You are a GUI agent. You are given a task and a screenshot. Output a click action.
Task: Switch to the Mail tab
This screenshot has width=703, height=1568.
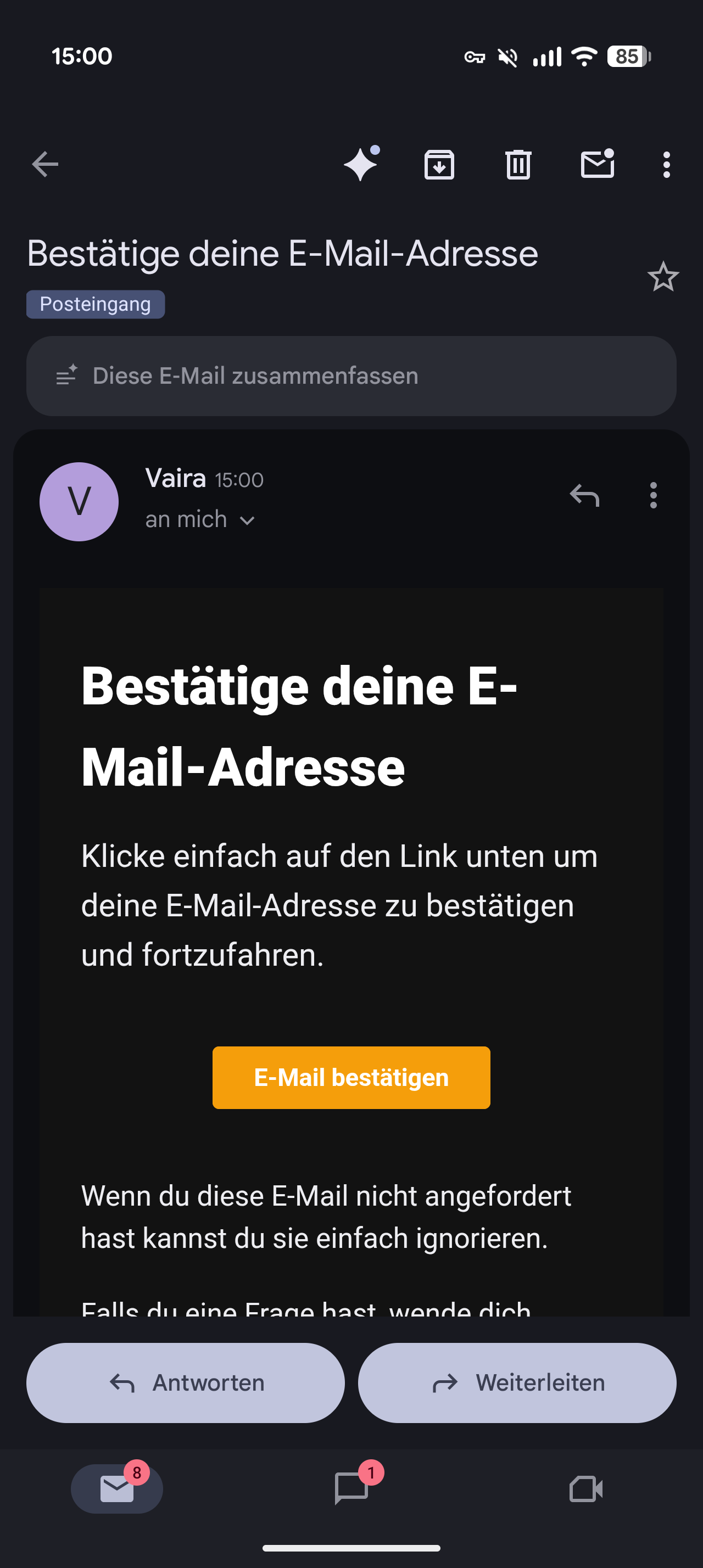pos(117,1488)
